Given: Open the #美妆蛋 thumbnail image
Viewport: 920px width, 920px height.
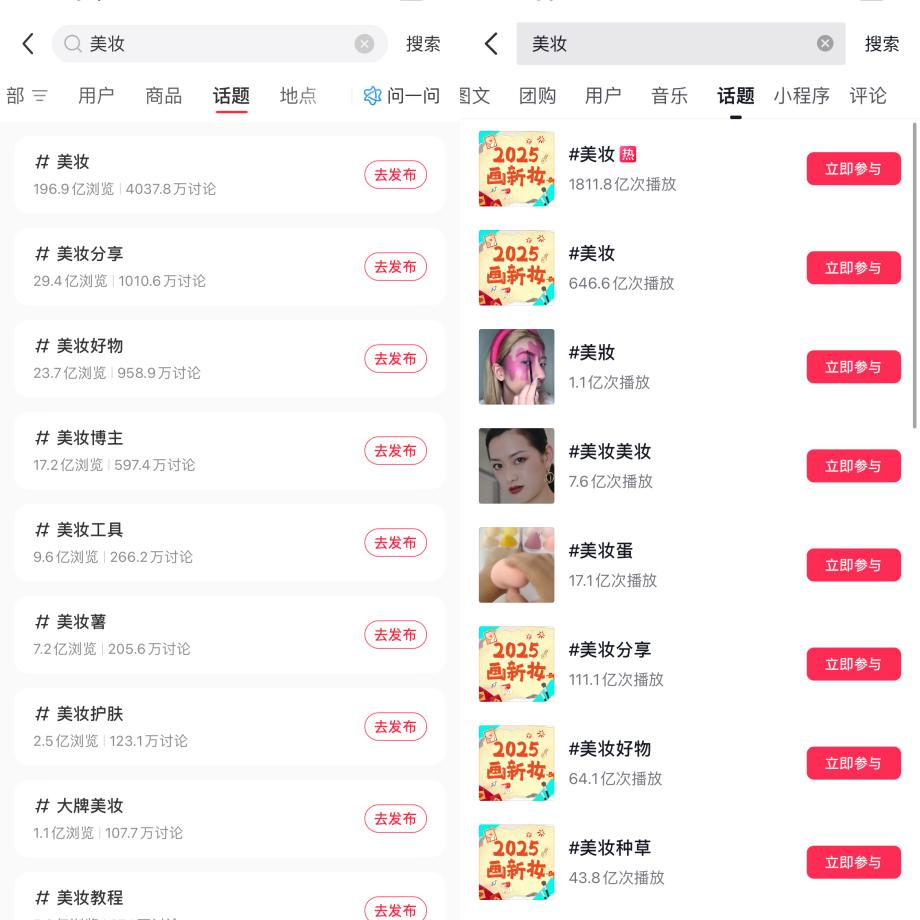Looking at the screenshot, I should [x=516, y=565].
